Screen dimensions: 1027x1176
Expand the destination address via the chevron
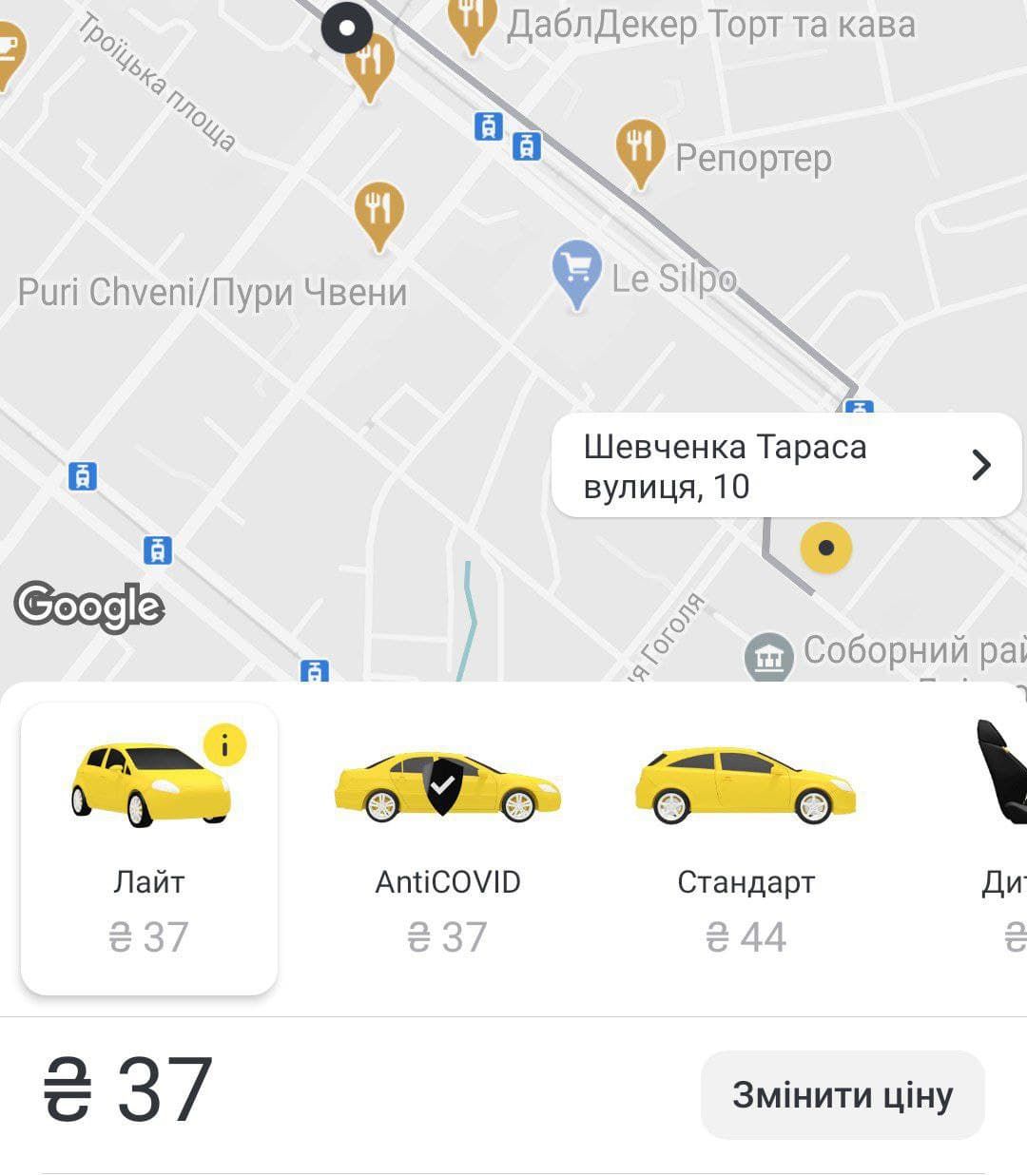click(x=980, y=466)
